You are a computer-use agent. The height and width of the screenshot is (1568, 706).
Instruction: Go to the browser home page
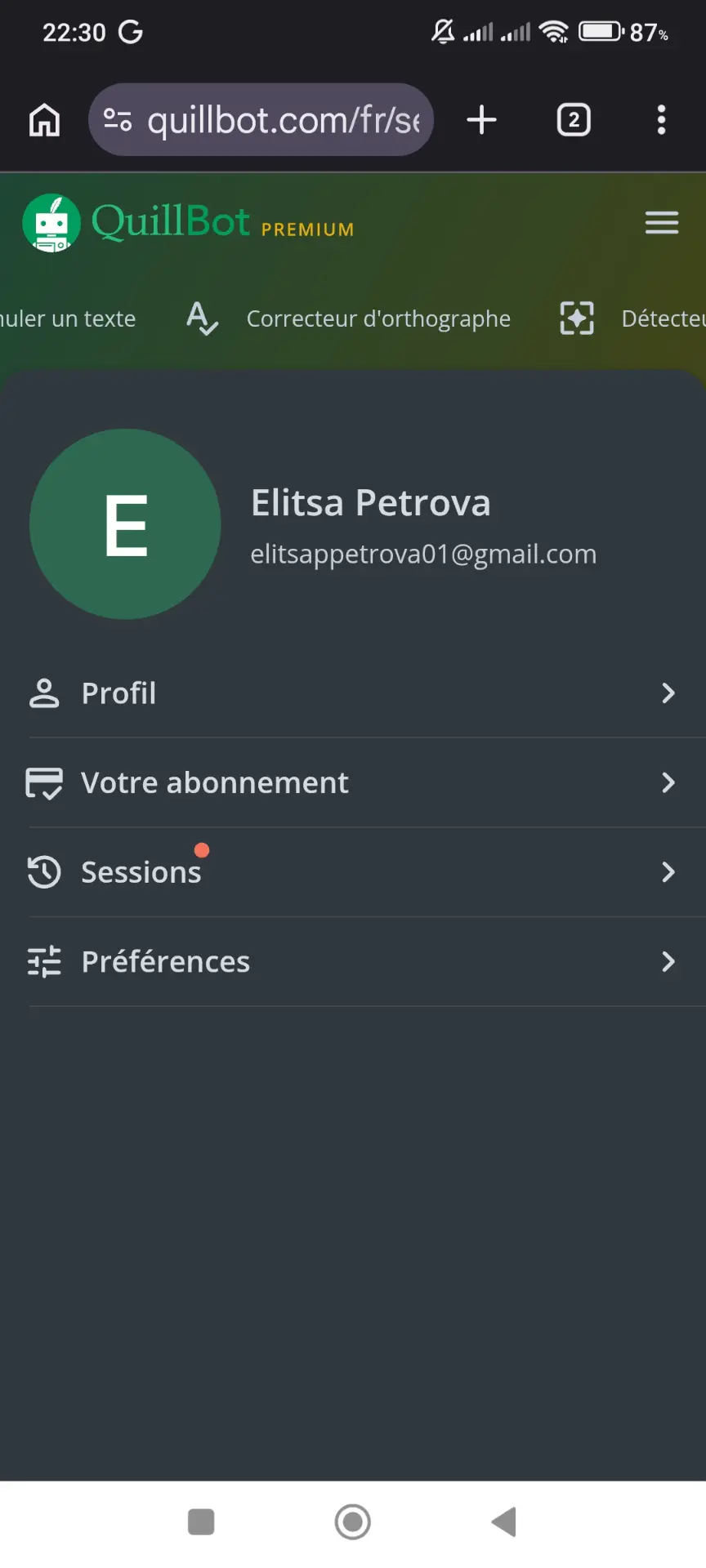click(45, 120)
